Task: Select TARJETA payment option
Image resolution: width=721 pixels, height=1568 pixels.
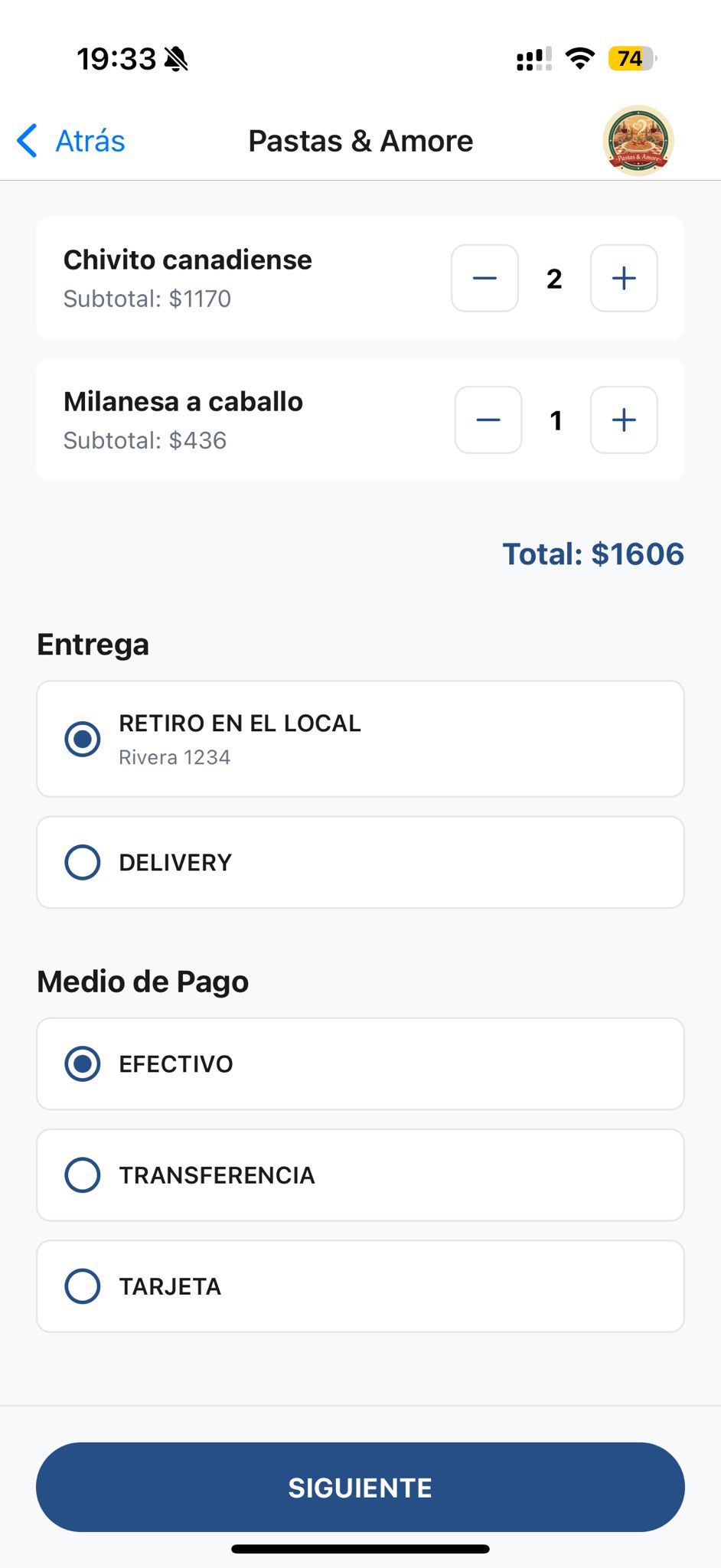Action: coord(83,1286)
